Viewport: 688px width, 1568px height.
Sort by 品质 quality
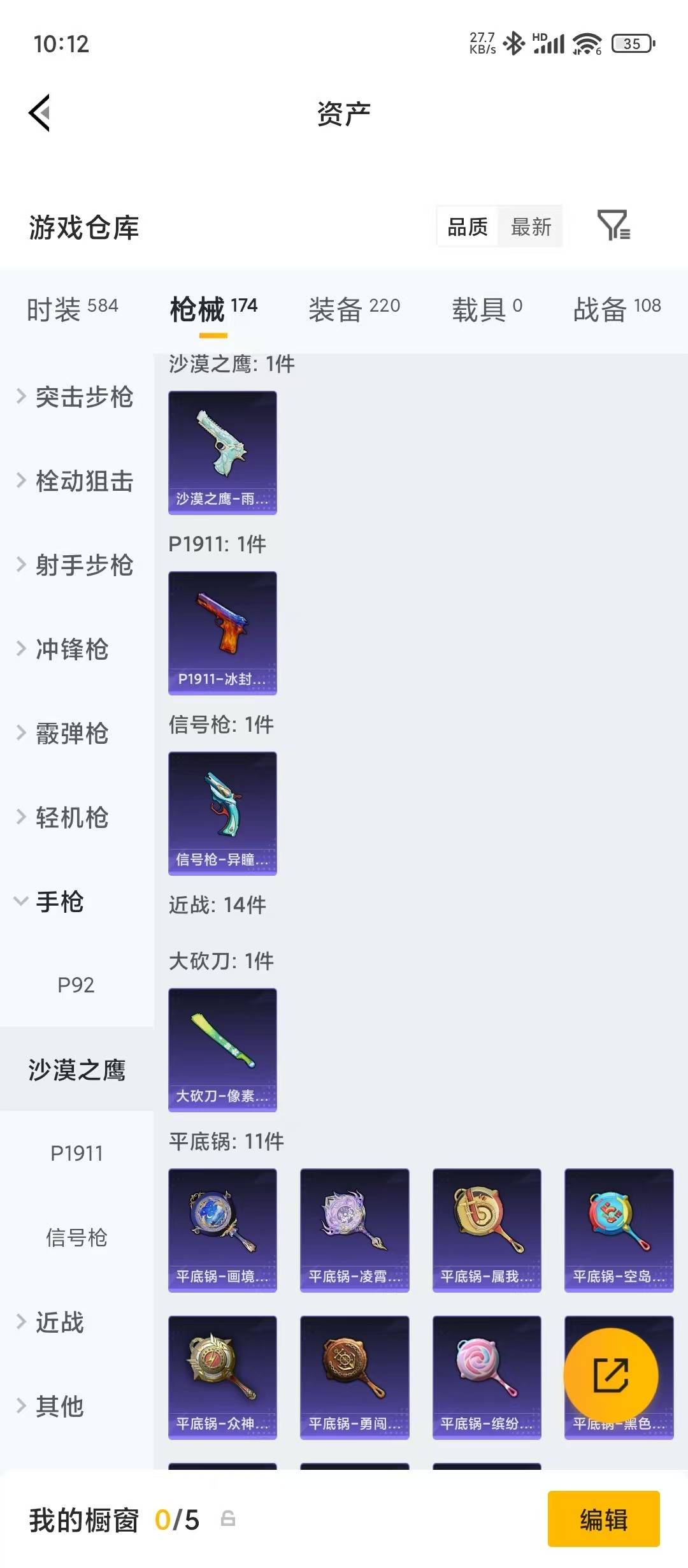point(466,227)
